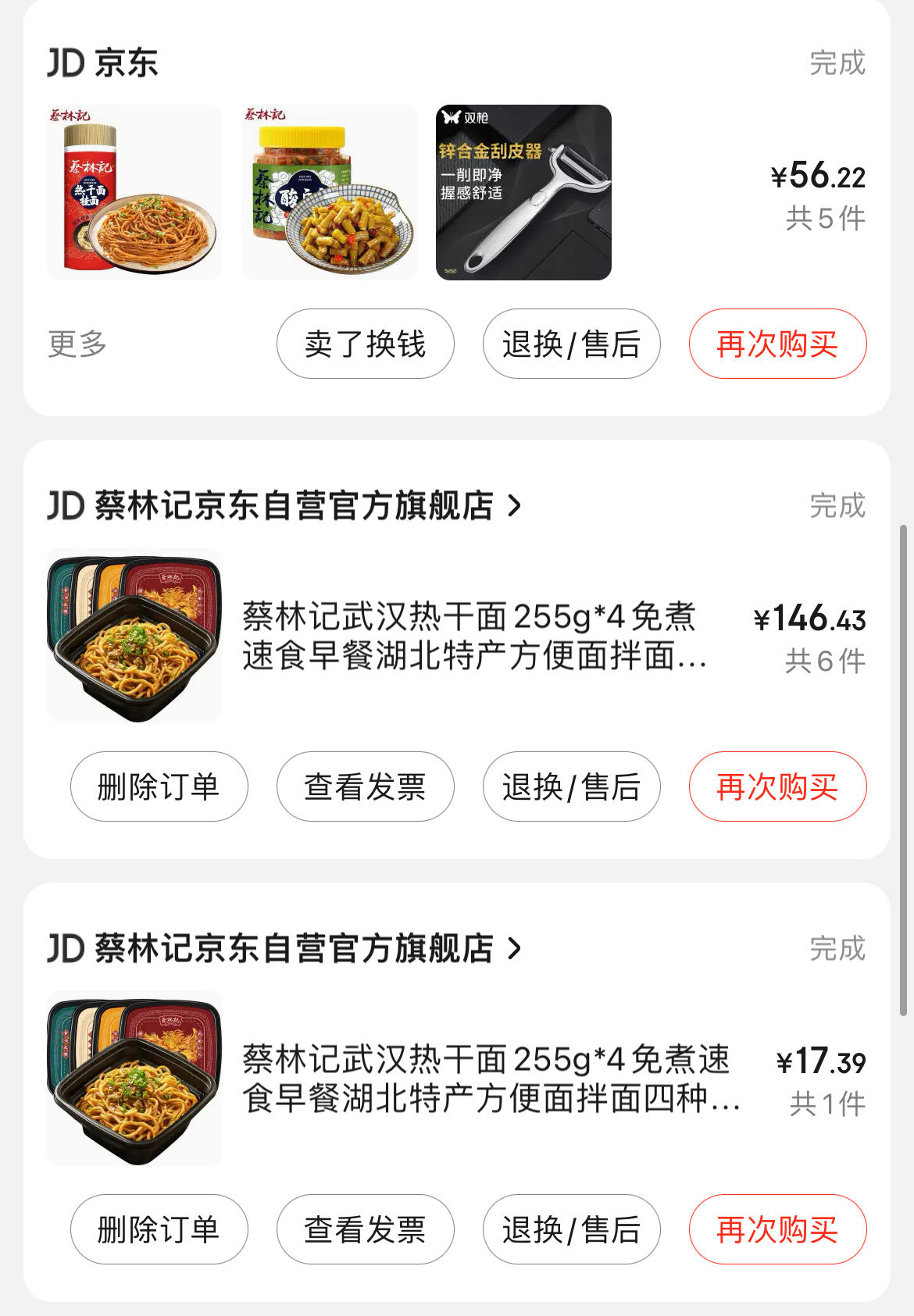914x1316 pixels.
Task: Tap 查看发票 for the ¥146.43 order
Action: (x=365, y=786)
